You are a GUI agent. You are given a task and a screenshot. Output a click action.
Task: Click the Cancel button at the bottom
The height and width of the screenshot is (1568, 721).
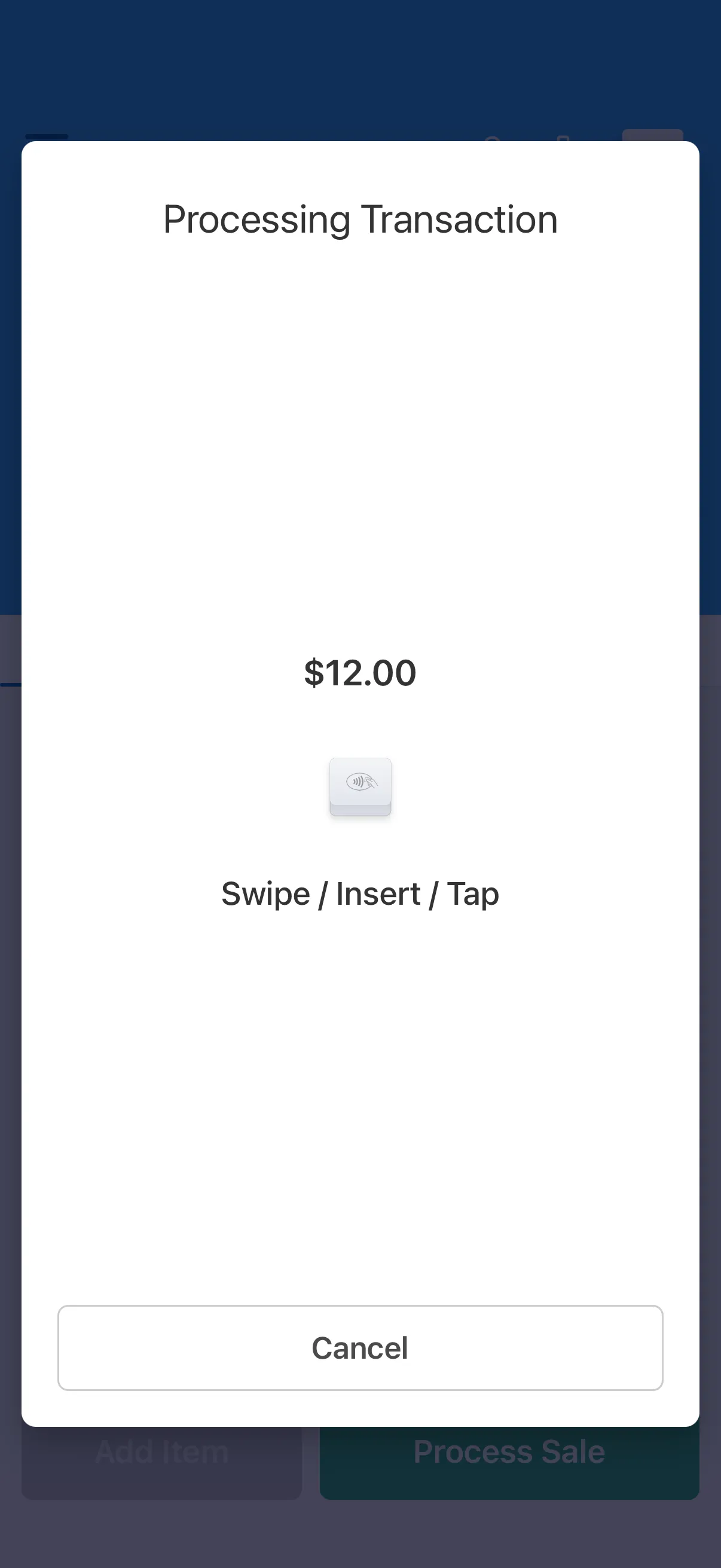pyautogui.click(x=360, y=1347)
